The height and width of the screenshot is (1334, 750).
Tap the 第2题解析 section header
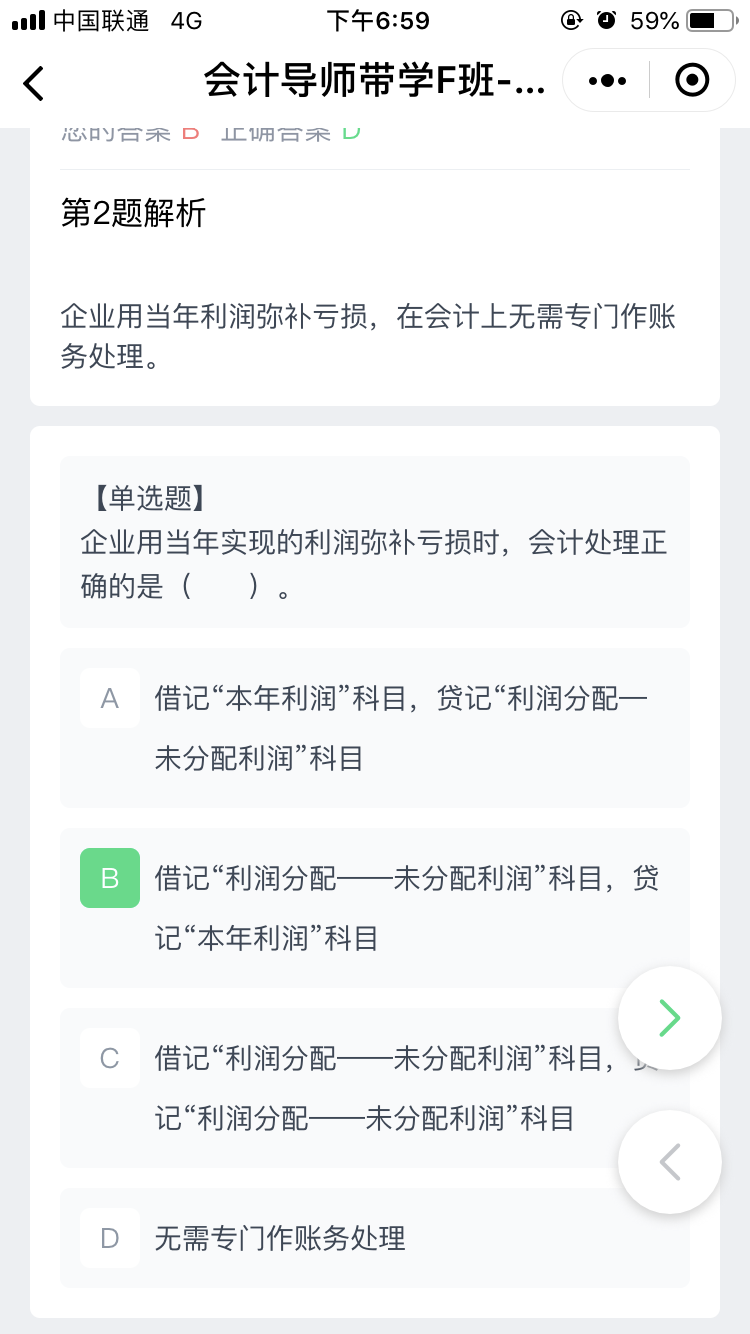pyautogui.click(x=133, y=215)
